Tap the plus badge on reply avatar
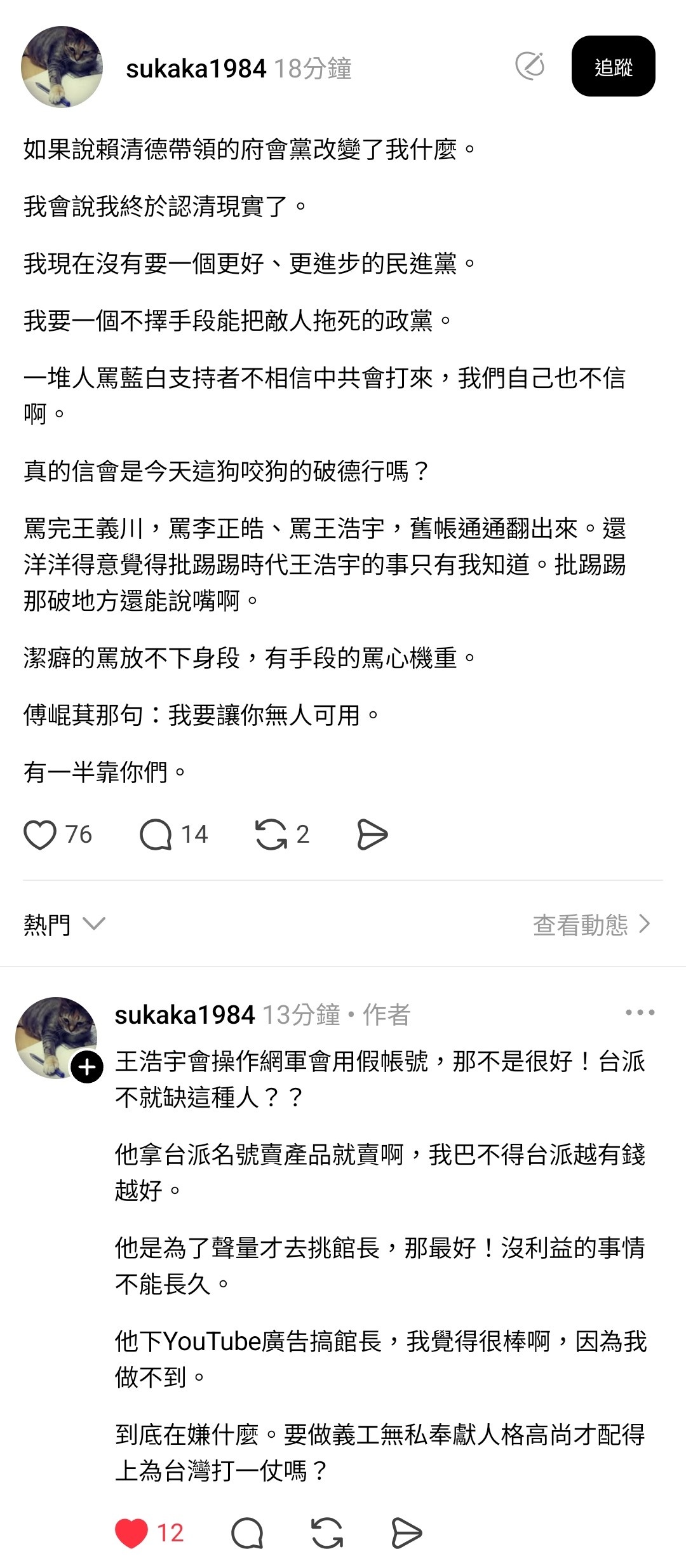Screen dimensions: 686x1568 coord(87,1068)
